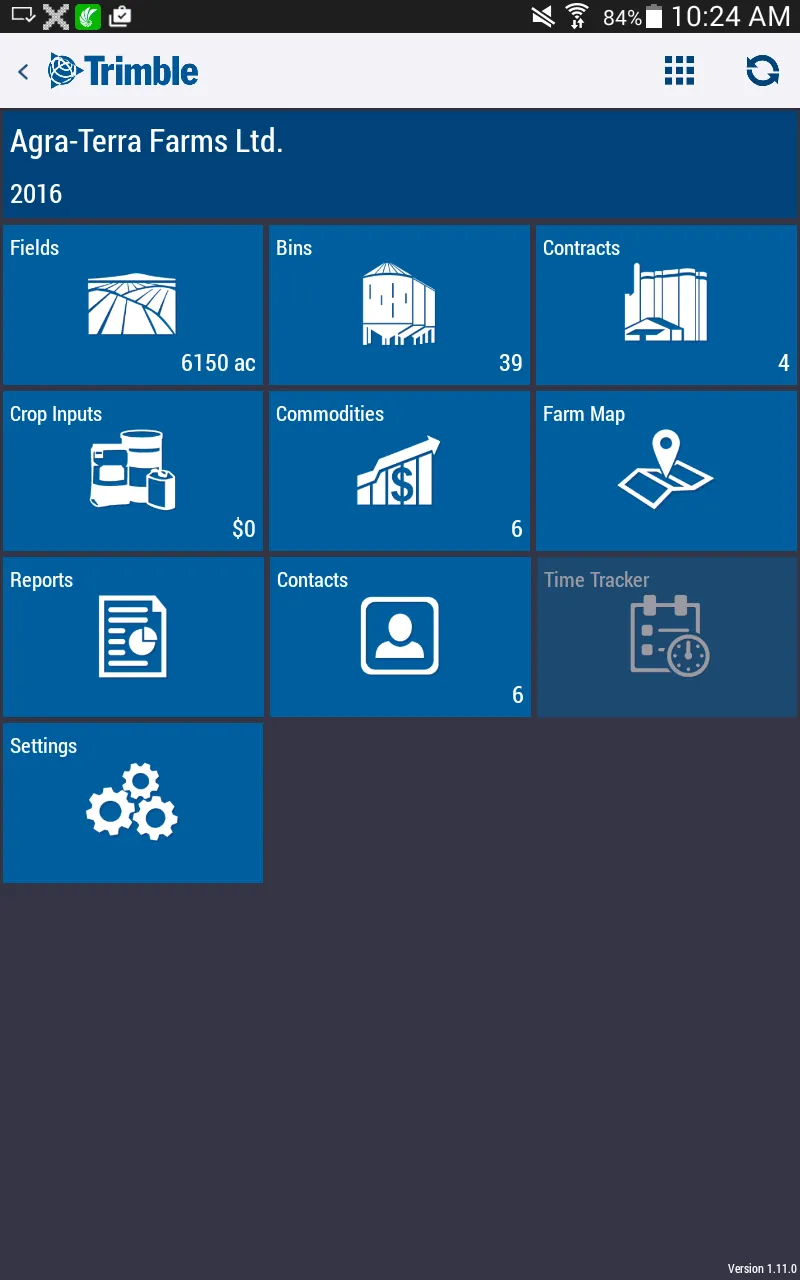
Task: Tap the Trimble logo
Action: [123, 71]
